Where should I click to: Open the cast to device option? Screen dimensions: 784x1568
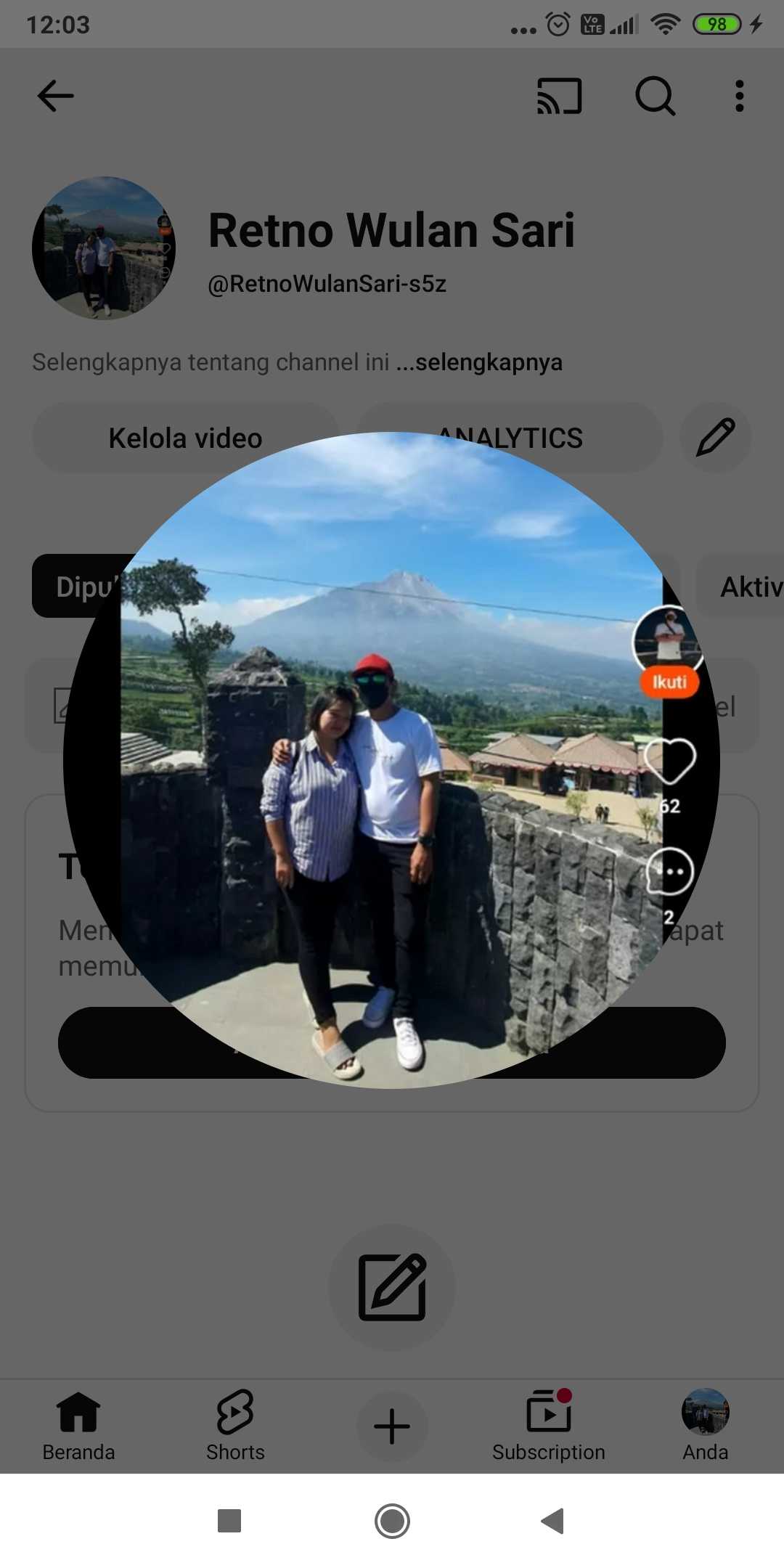559,96
